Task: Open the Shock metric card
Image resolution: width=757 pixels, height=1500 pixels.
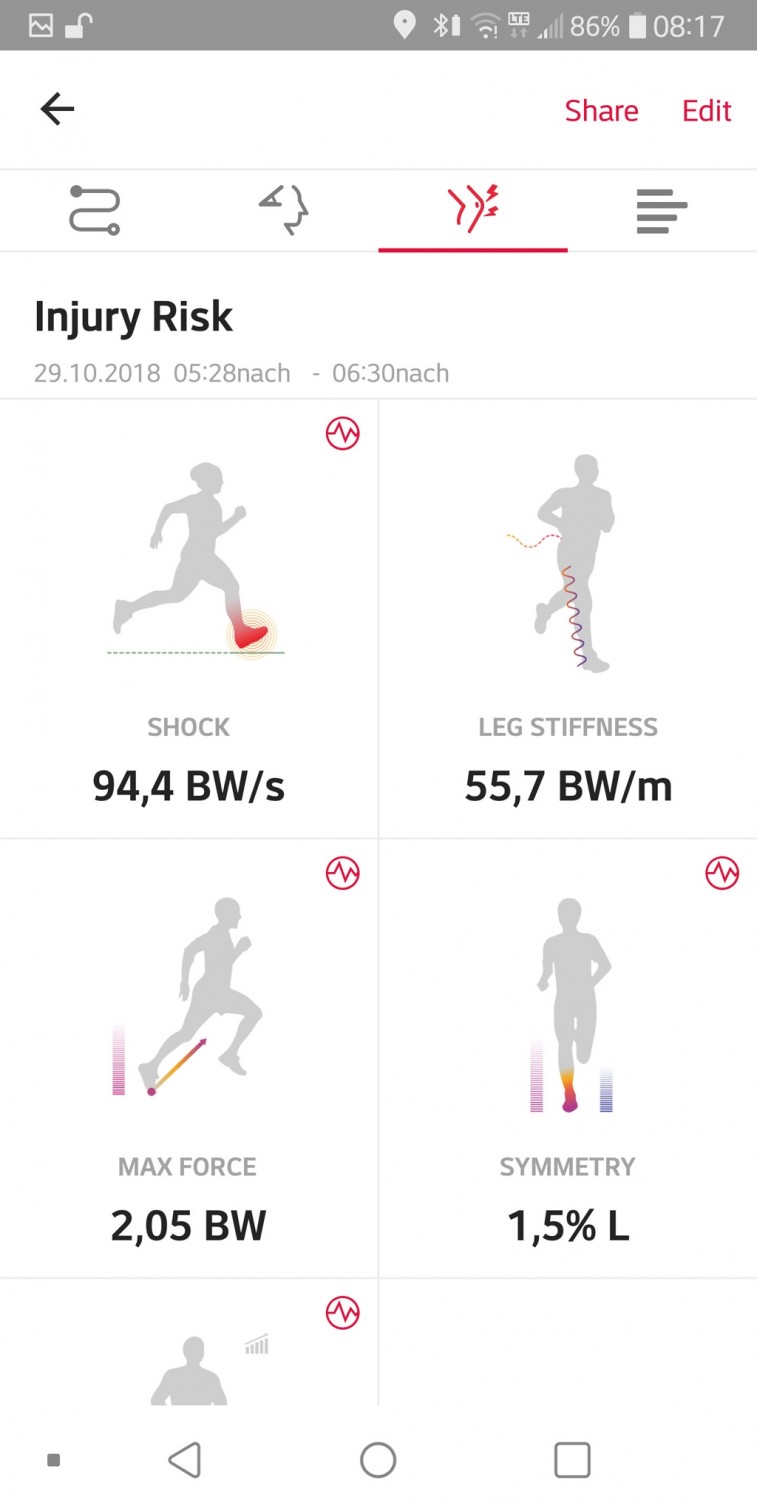Action: pyautogui.click(x=189, y=620)
